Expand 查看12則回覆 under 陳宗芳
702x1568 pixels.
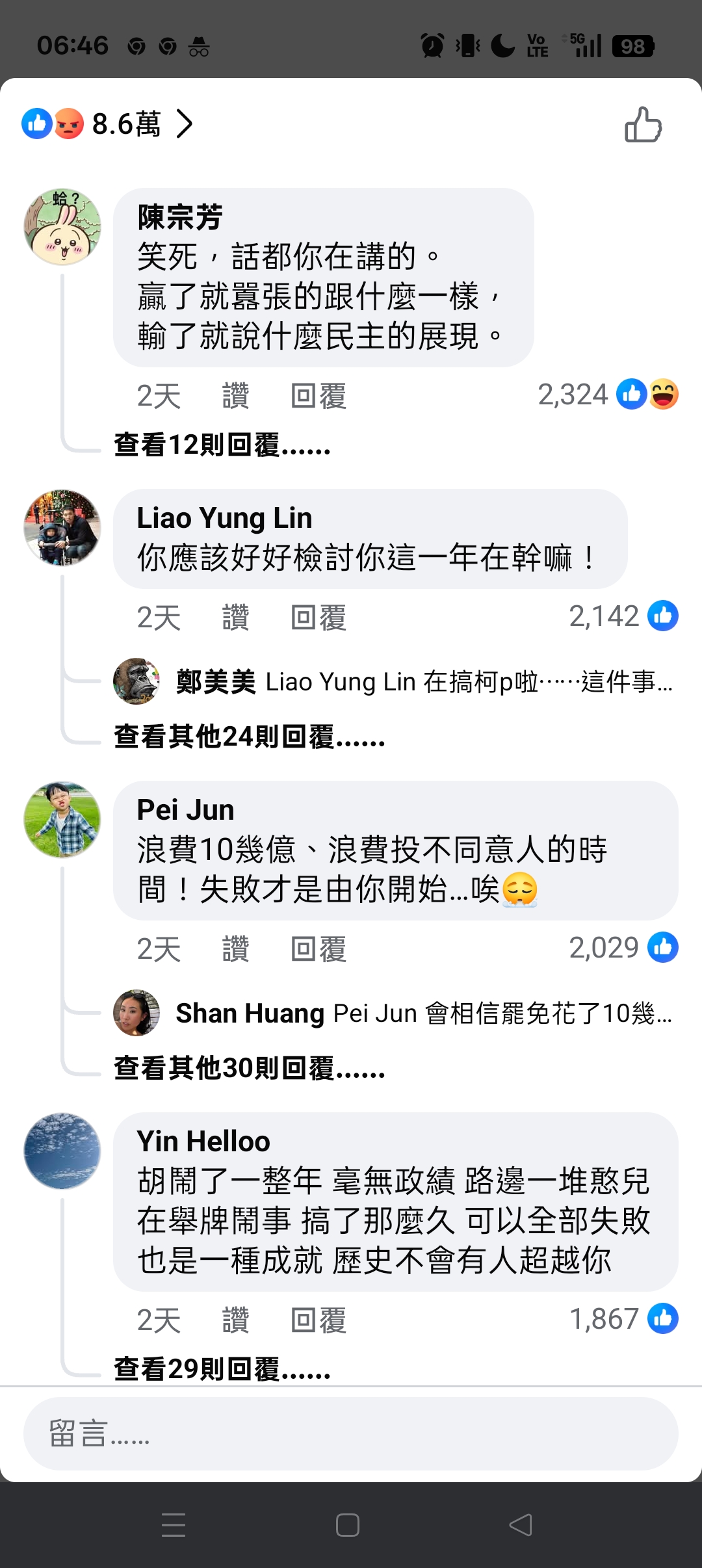[222, 445]
